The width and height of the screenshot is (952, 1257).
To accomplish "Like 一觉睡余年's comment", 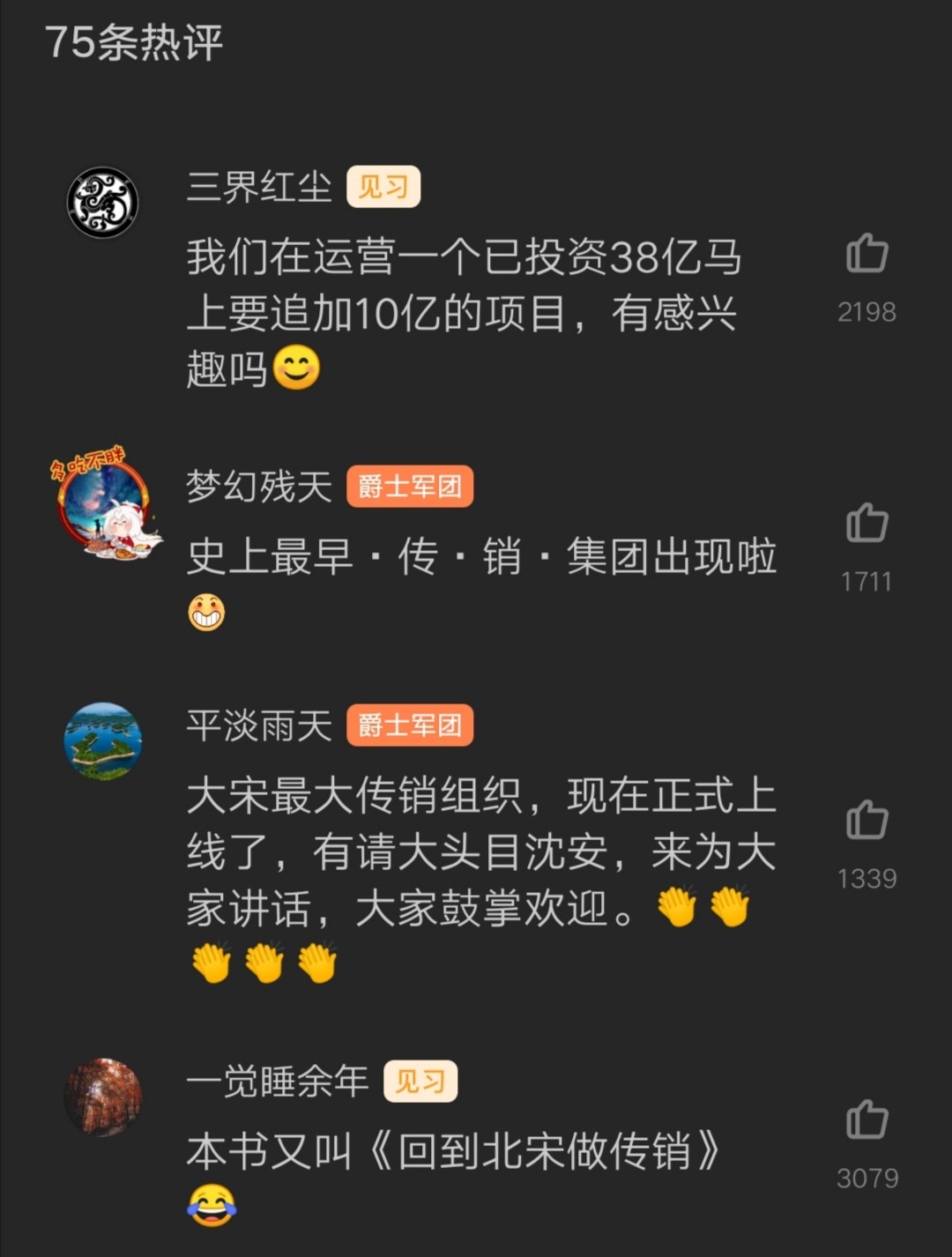I will pyautogui.click(x=866, y=1120).
